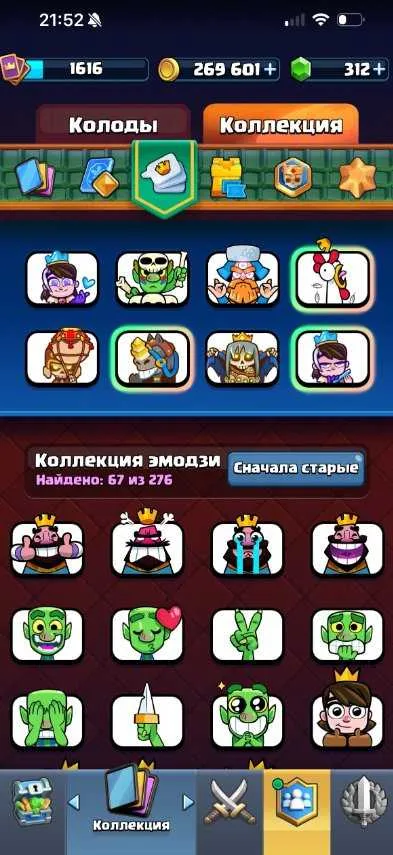Tap the plus next to the gold counter

pyautogui.click(x=270, y=69)
